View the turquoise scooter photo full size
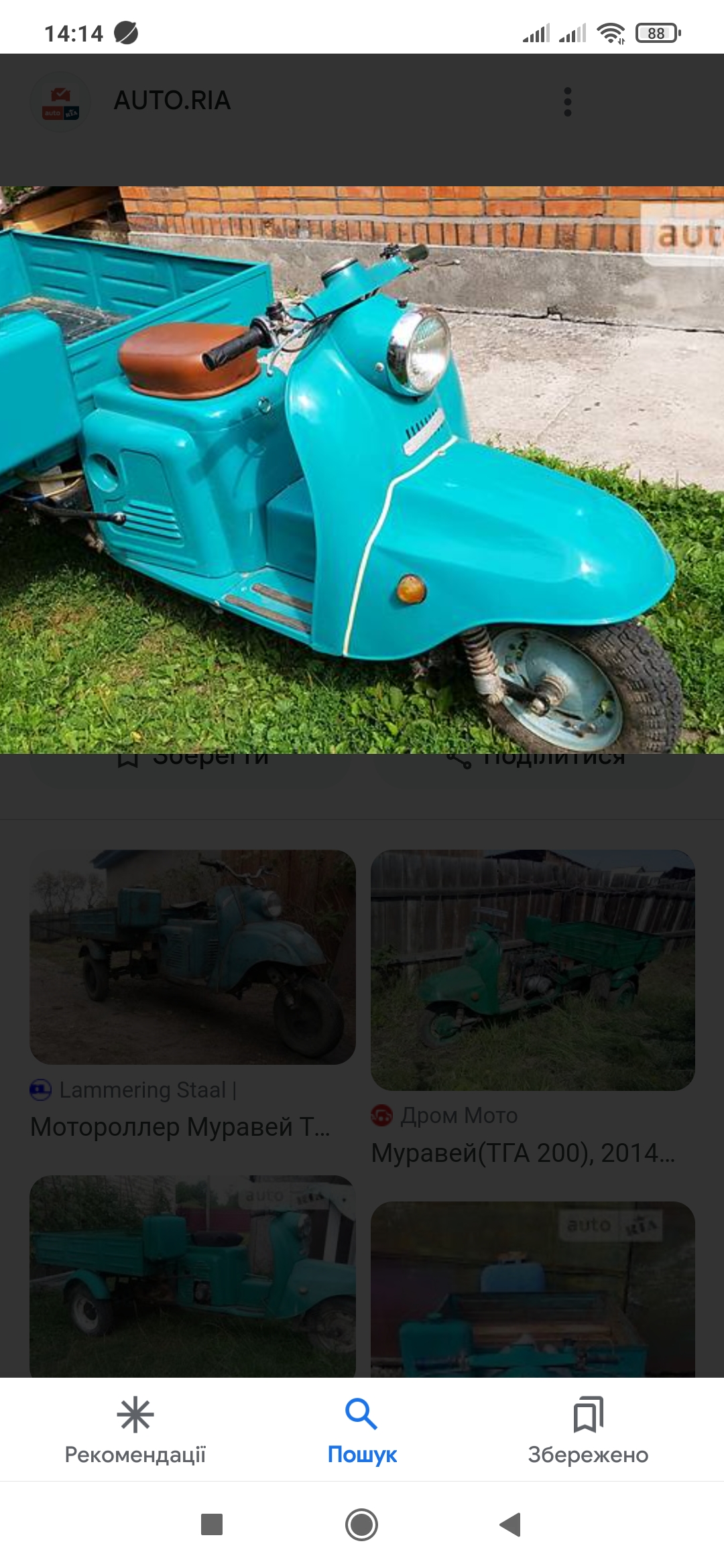The height and width of the screenshot is (1568, 724). coord(362,469)
